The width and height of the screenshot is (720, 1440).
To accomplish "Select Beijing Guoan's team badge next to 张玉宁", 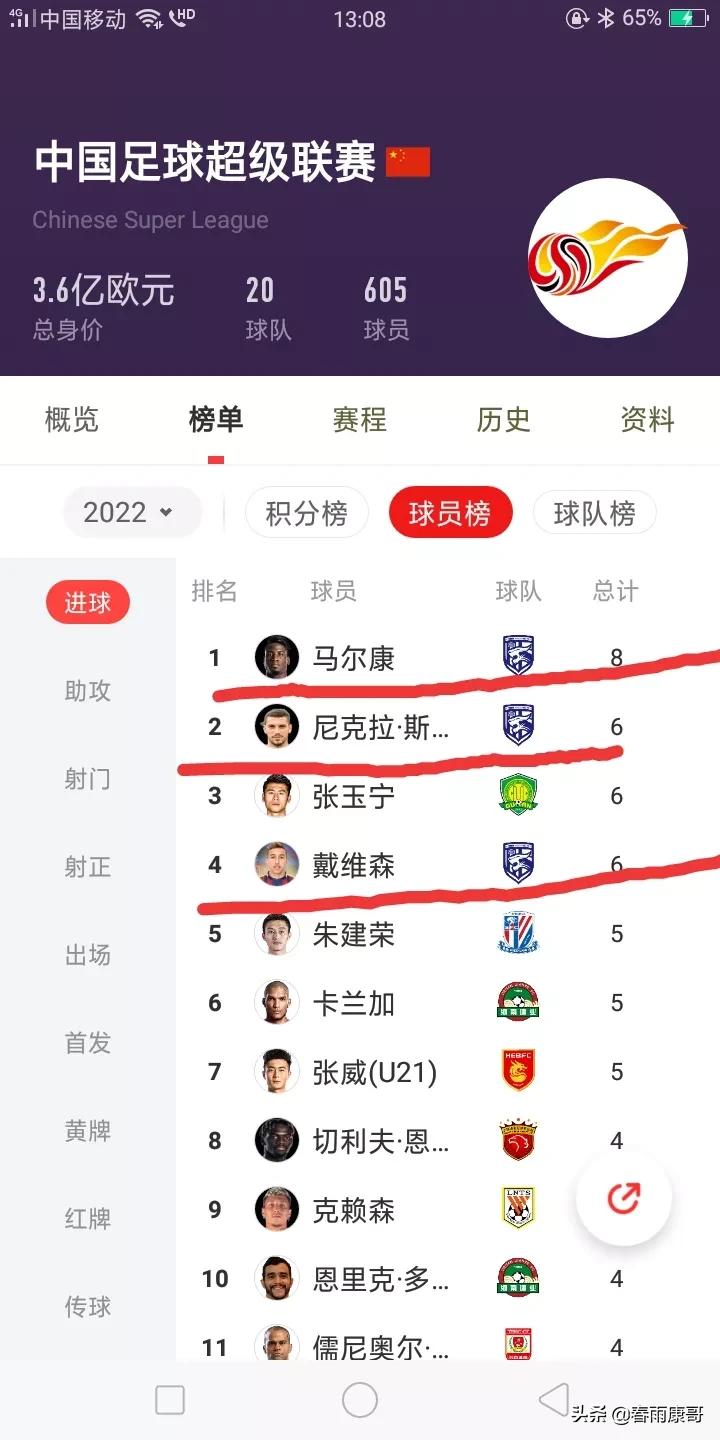I will 517,795.
